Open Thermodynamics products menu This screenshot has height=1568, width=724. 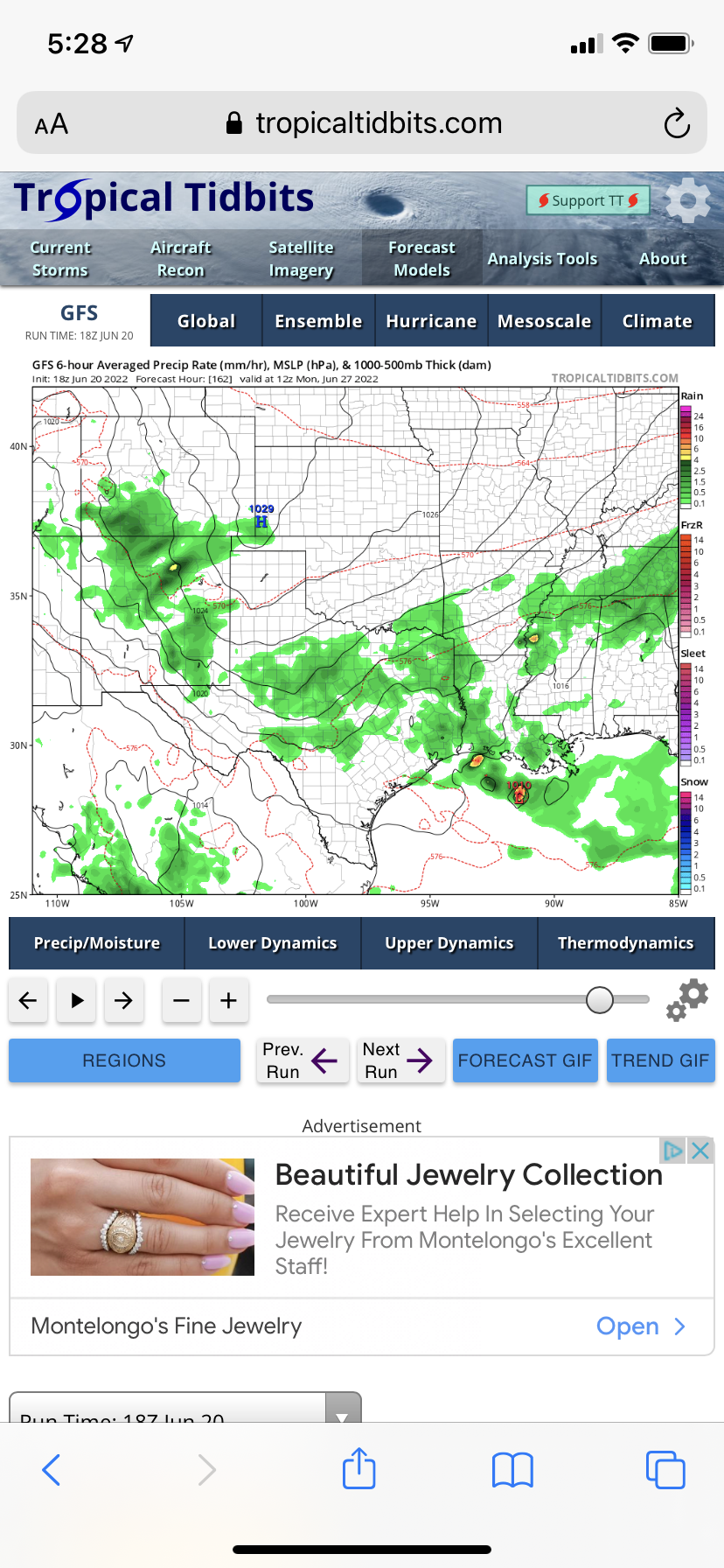626,943
